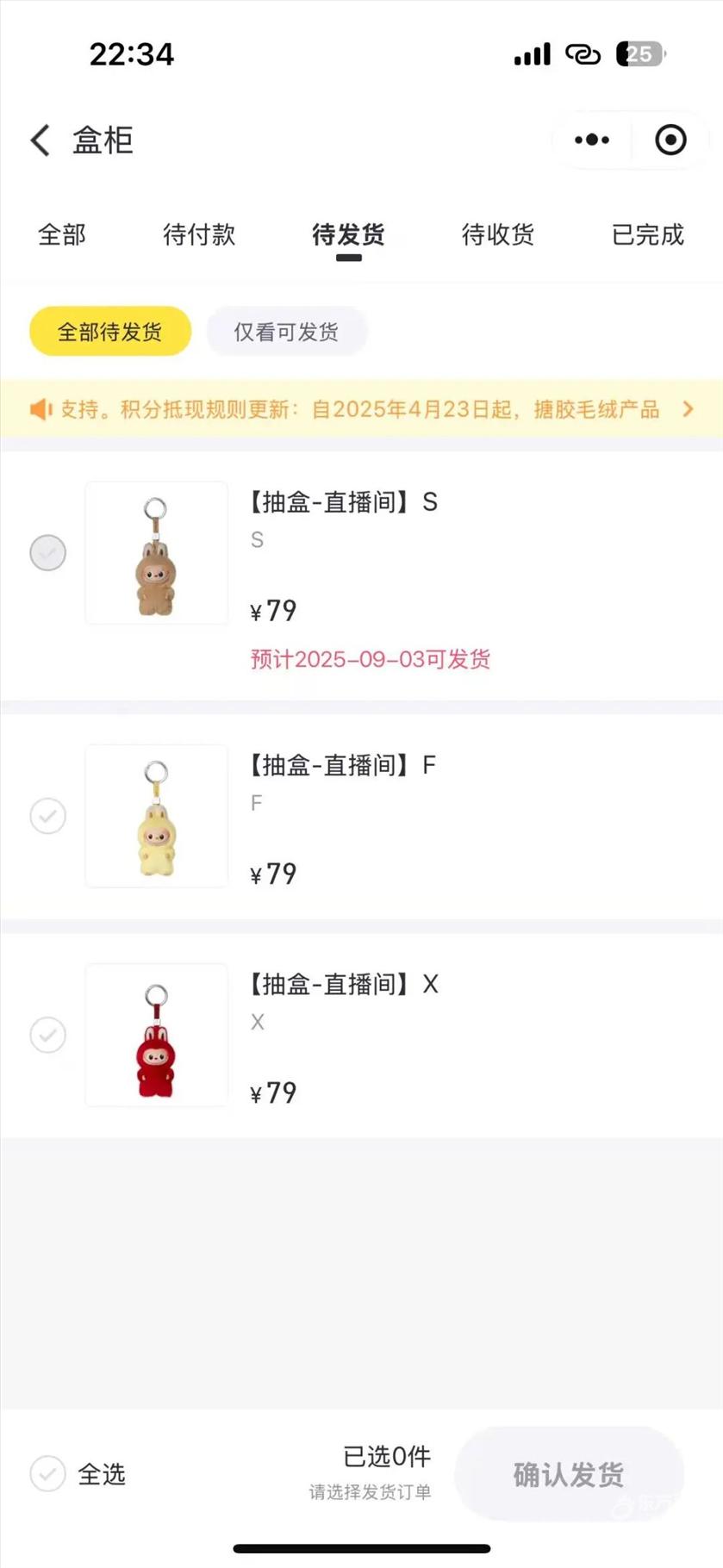Select the 全部待发货 filter chip
The image size is (723, 1568).
point(110,332)
